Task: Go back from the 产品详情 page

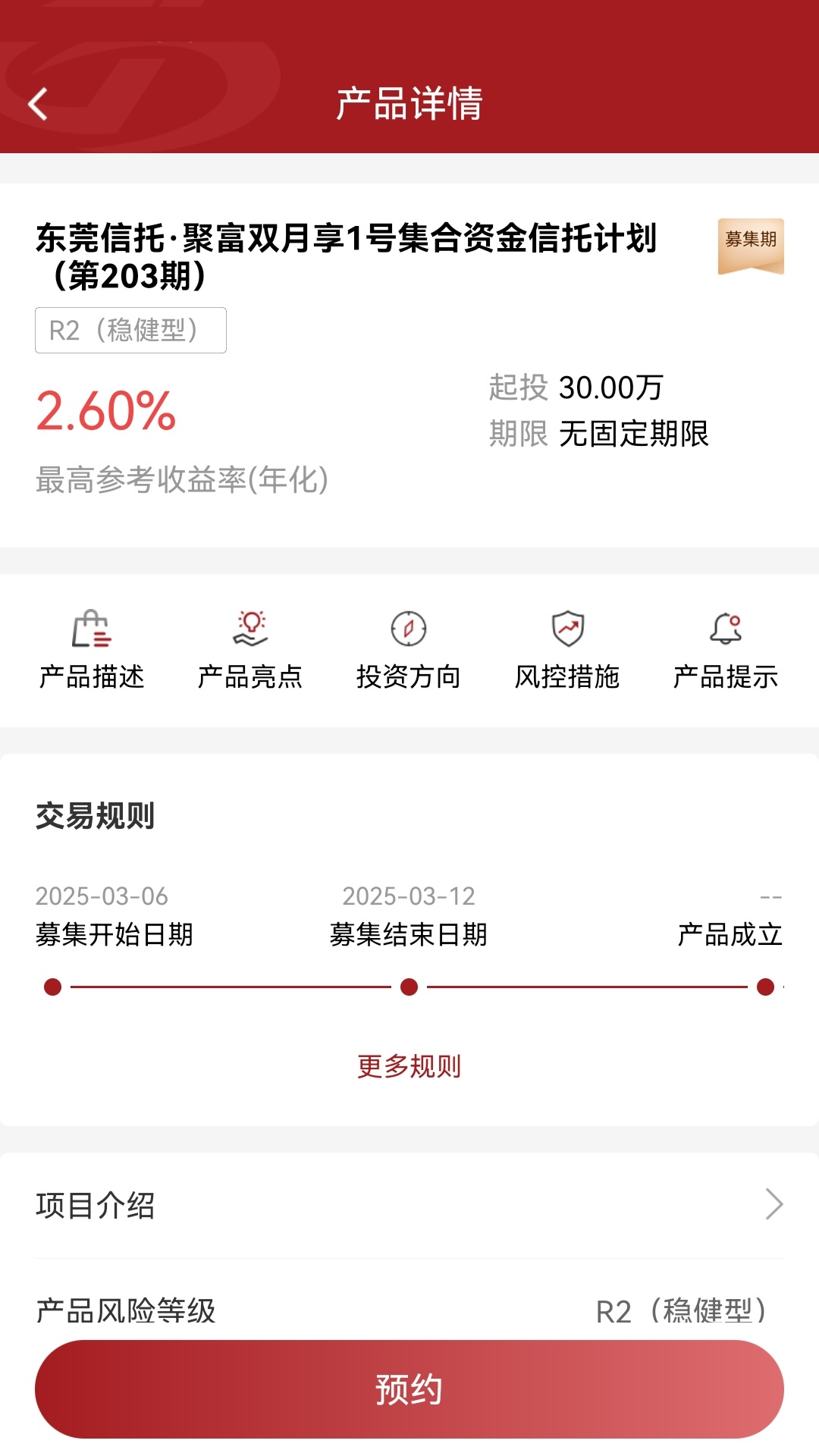Action: point(38,104)
